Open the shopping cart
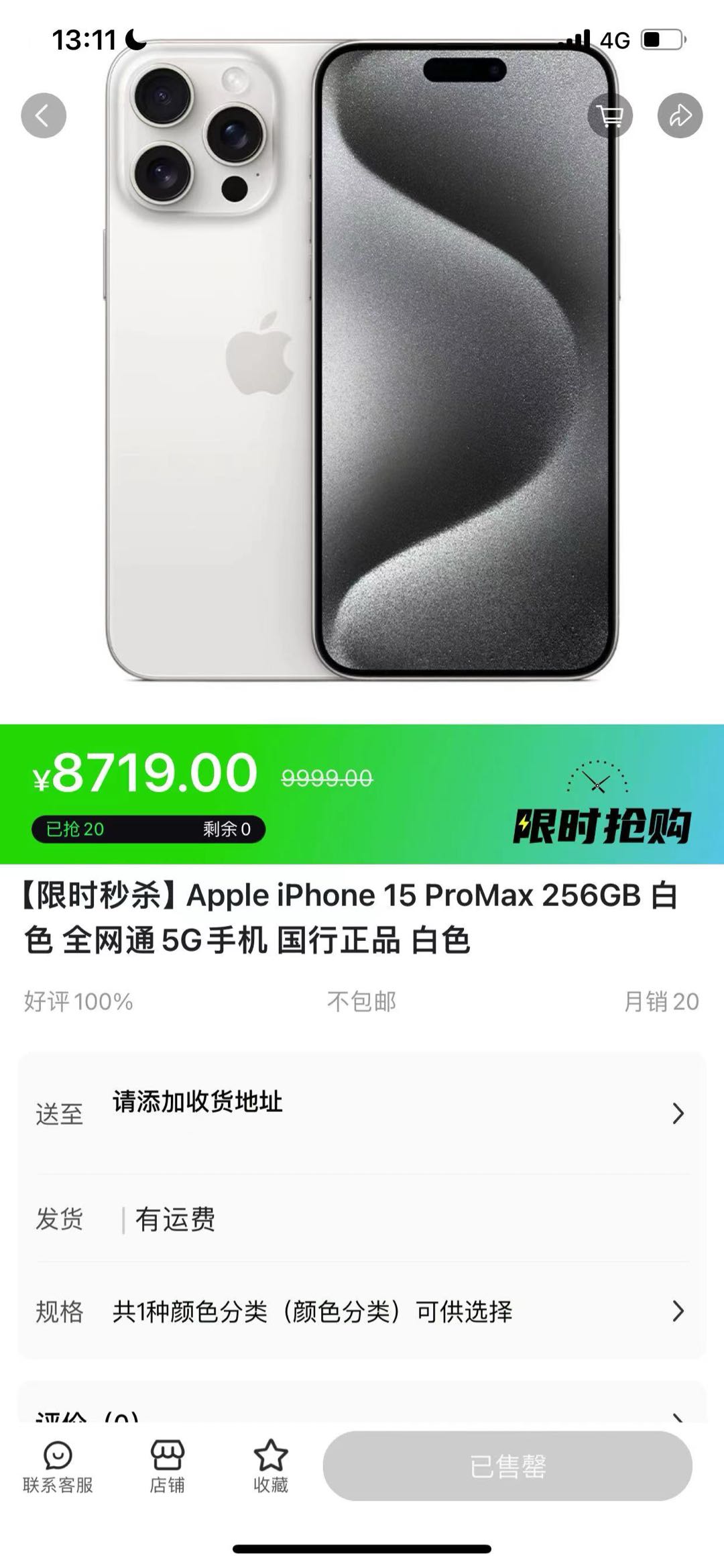The width and height of the screenshot is (724, 1568). 610,115
